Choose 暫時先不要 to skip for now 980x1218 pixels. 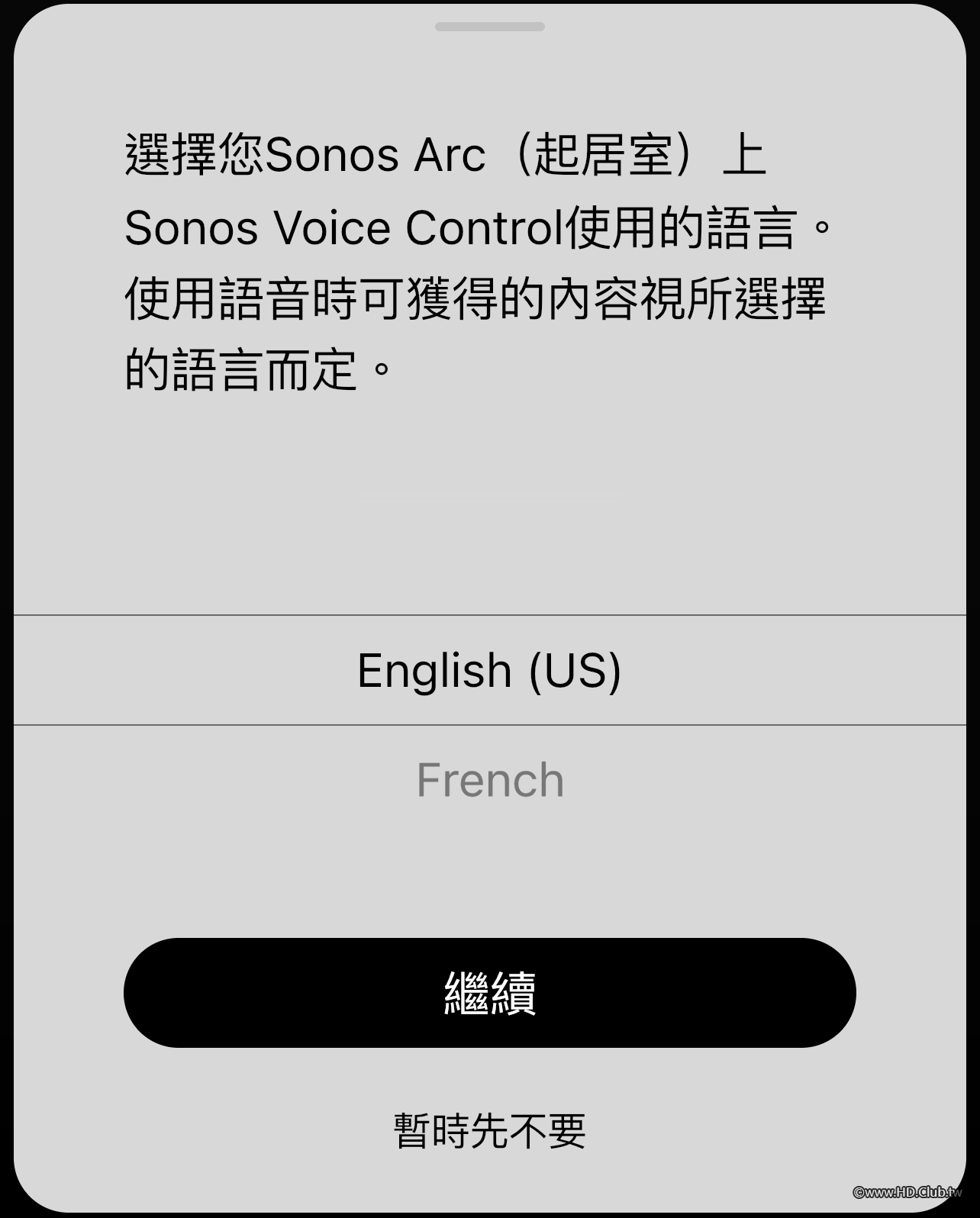coord(489,1130)
